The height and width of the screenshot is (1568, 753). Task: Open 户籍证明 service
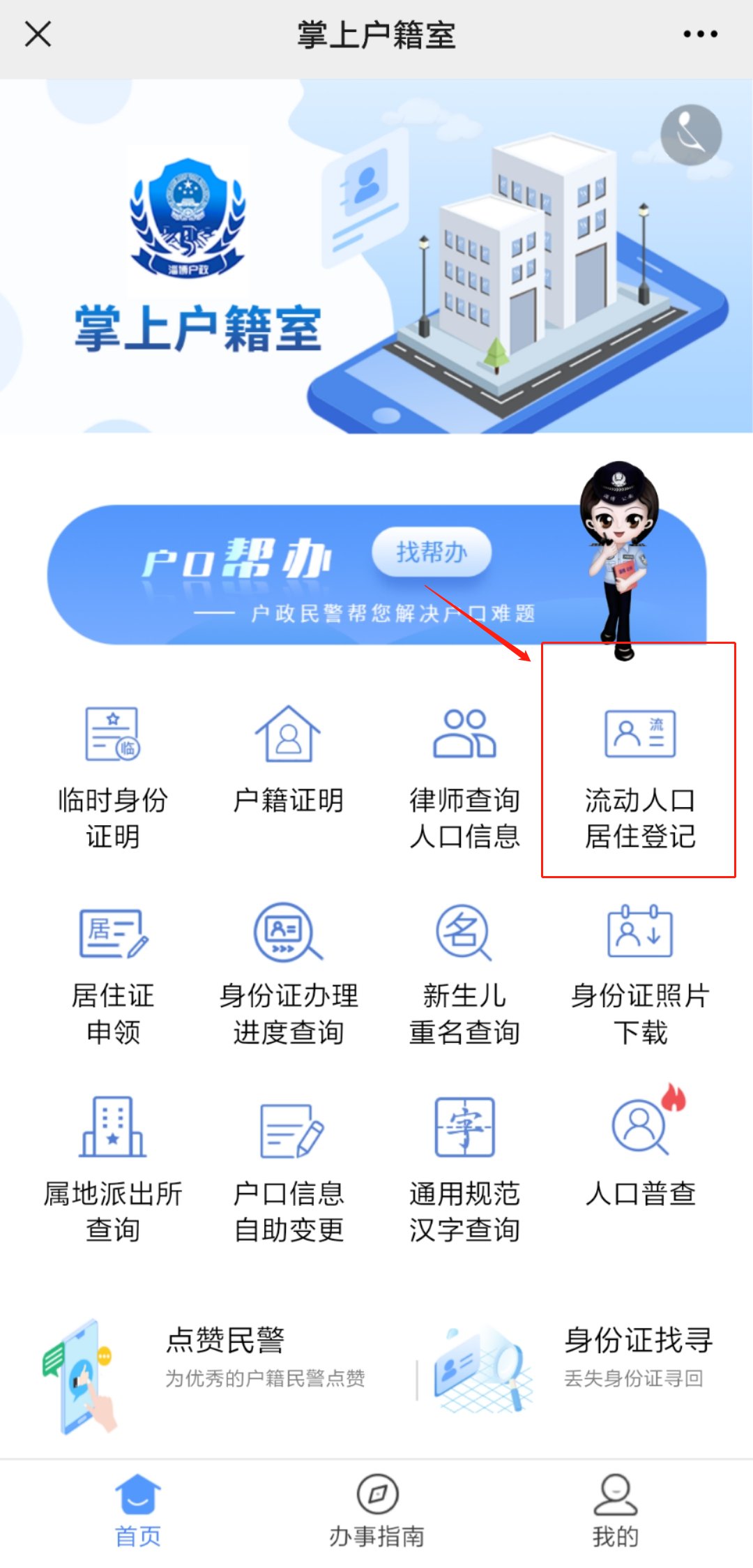pyautogui.click(x=288, y=760)
